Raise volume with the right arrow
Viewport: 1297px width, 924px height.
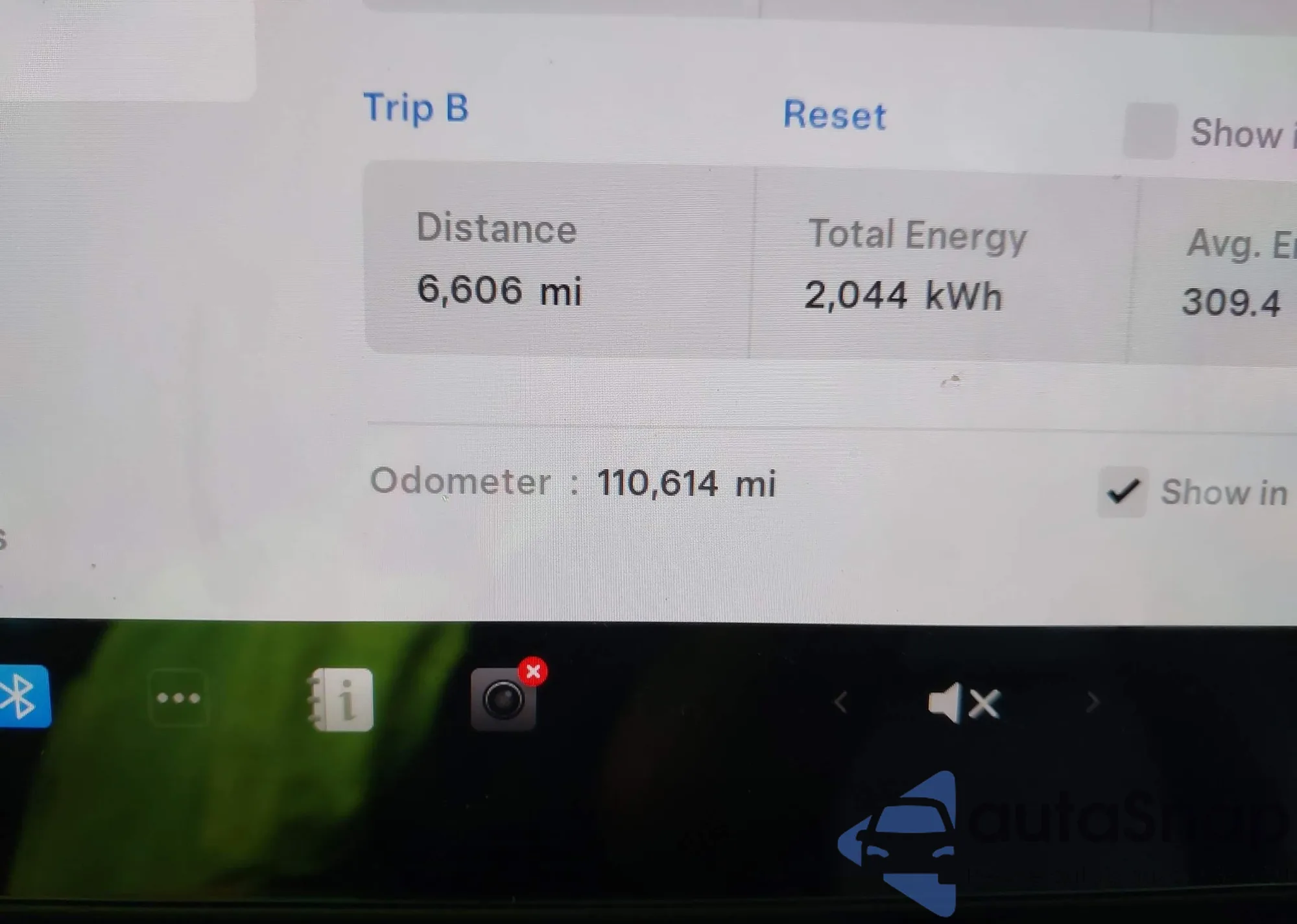coord(1093,702)
